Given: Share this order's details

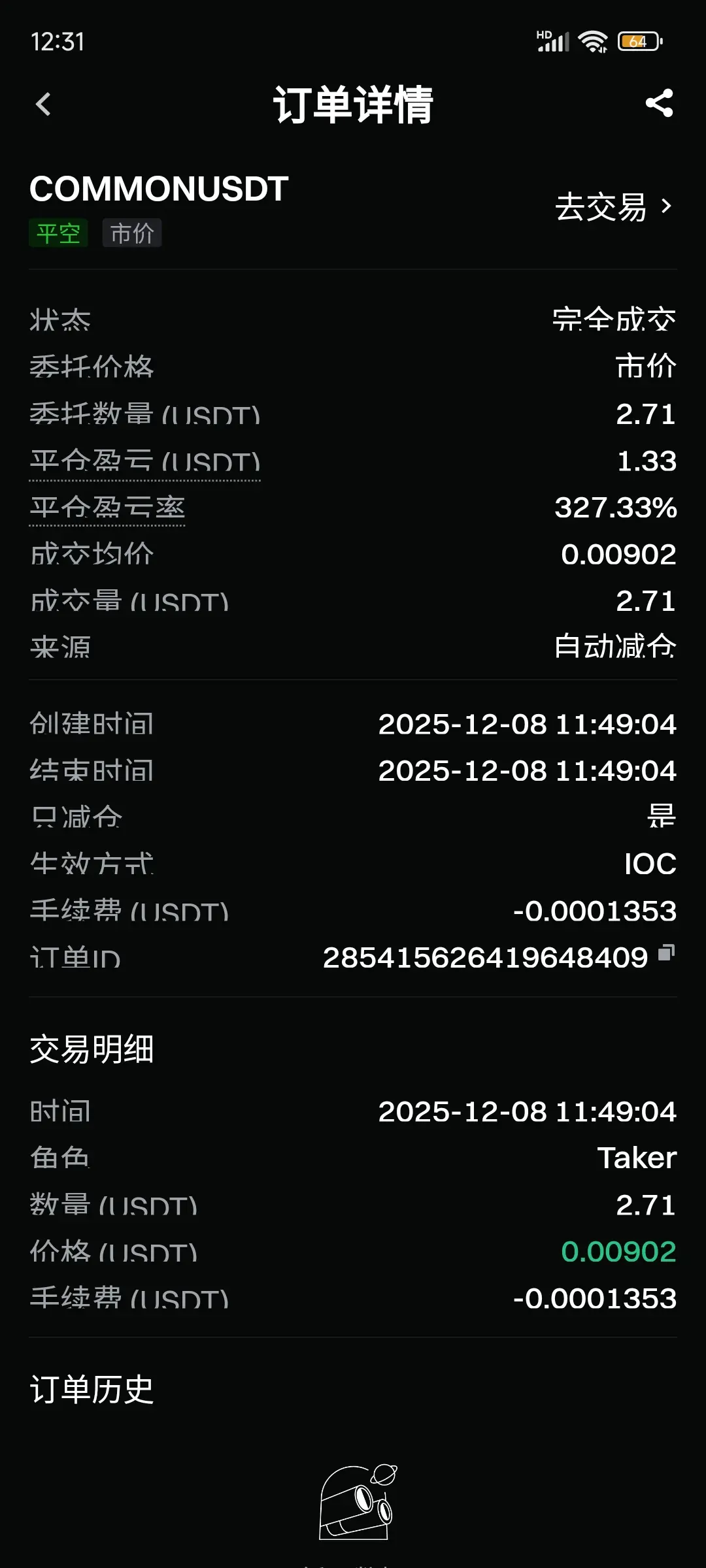Looking at the screenshot, I should (659, 103).
